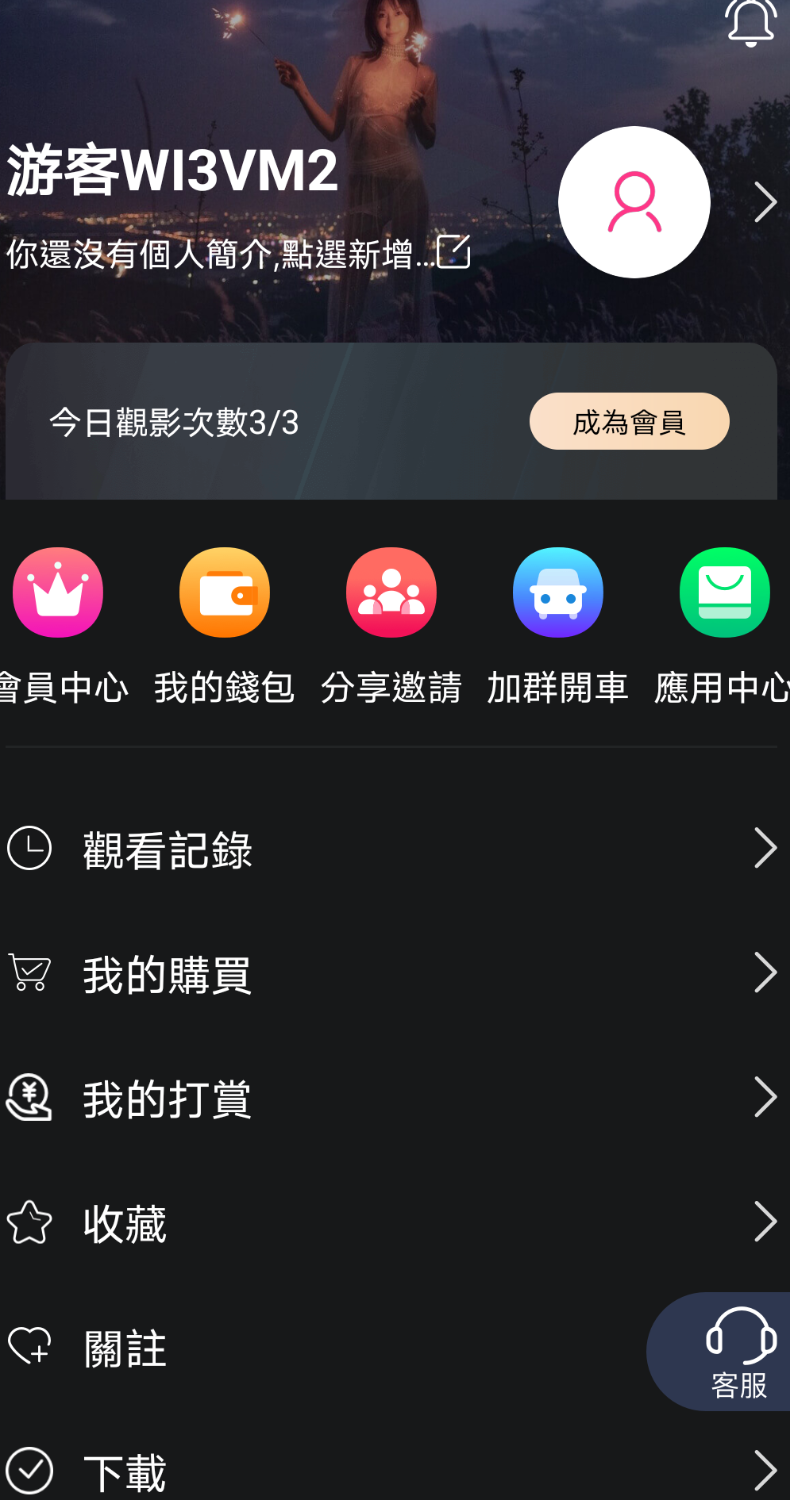Contact 客服 support
The width and height of the screenshot is (790, 1500).
(x=739, y=1352)
